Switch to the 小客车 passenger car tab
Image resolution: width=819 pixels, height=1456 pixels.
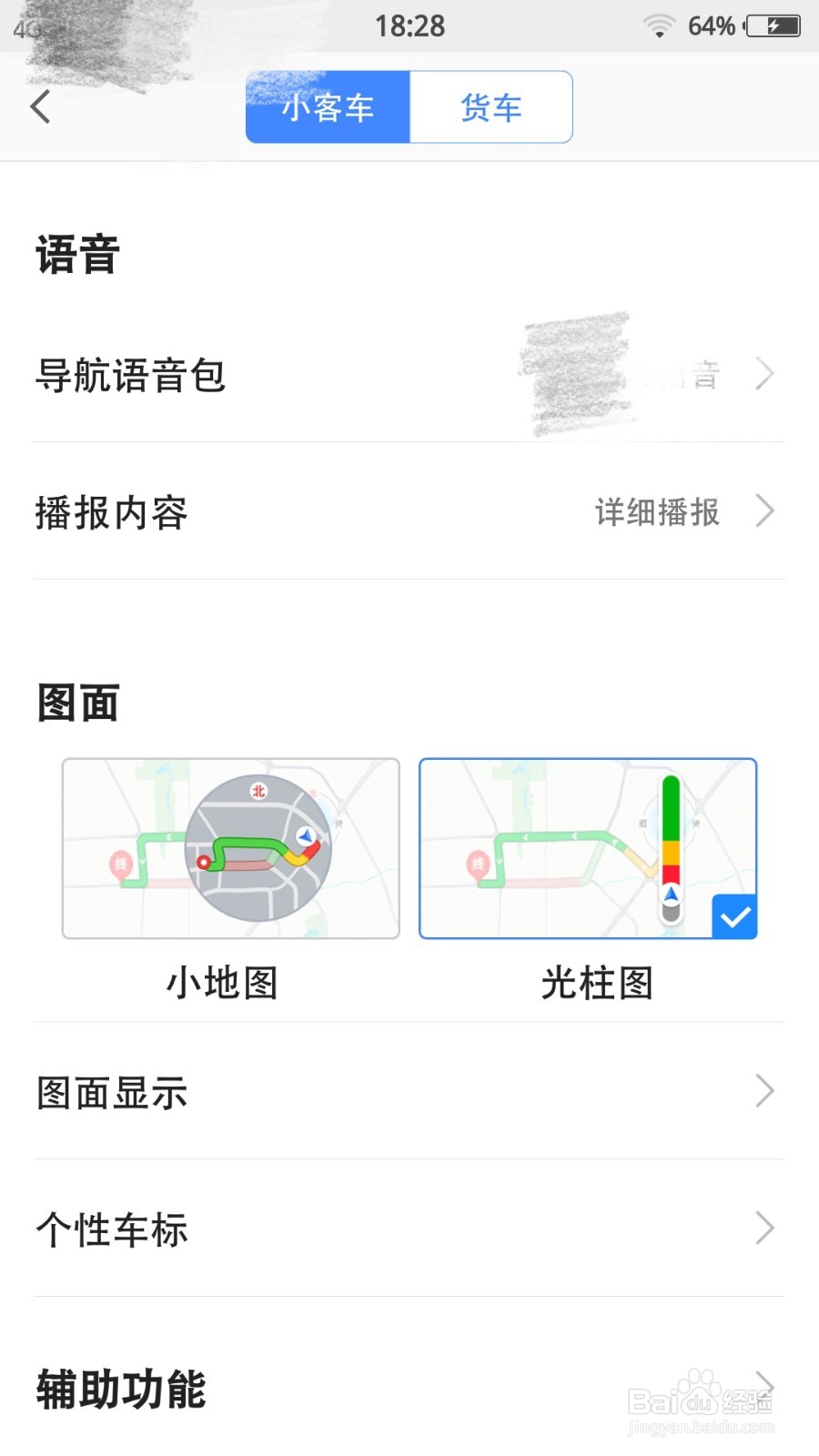(x=327, y=106)
